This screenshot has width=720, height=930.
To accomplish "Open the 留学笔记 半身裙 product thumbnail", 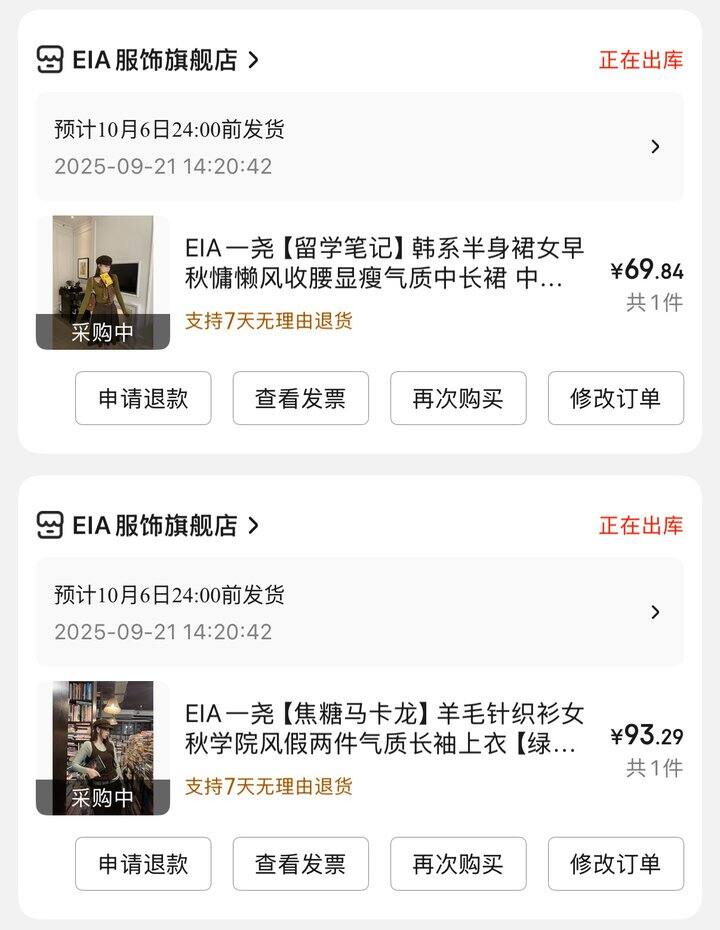I will click(103, 282).
